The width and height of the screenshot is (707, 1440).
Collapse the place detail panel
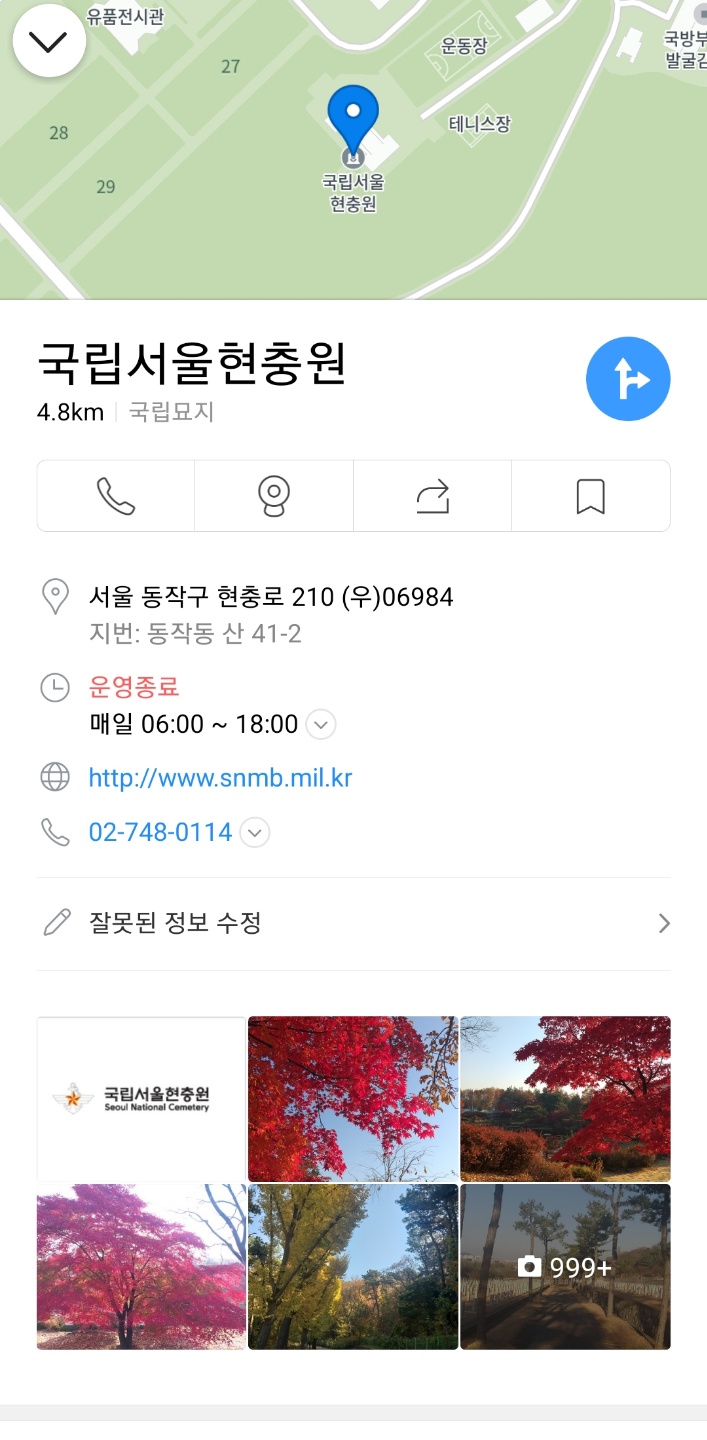(x=49, y=41)
